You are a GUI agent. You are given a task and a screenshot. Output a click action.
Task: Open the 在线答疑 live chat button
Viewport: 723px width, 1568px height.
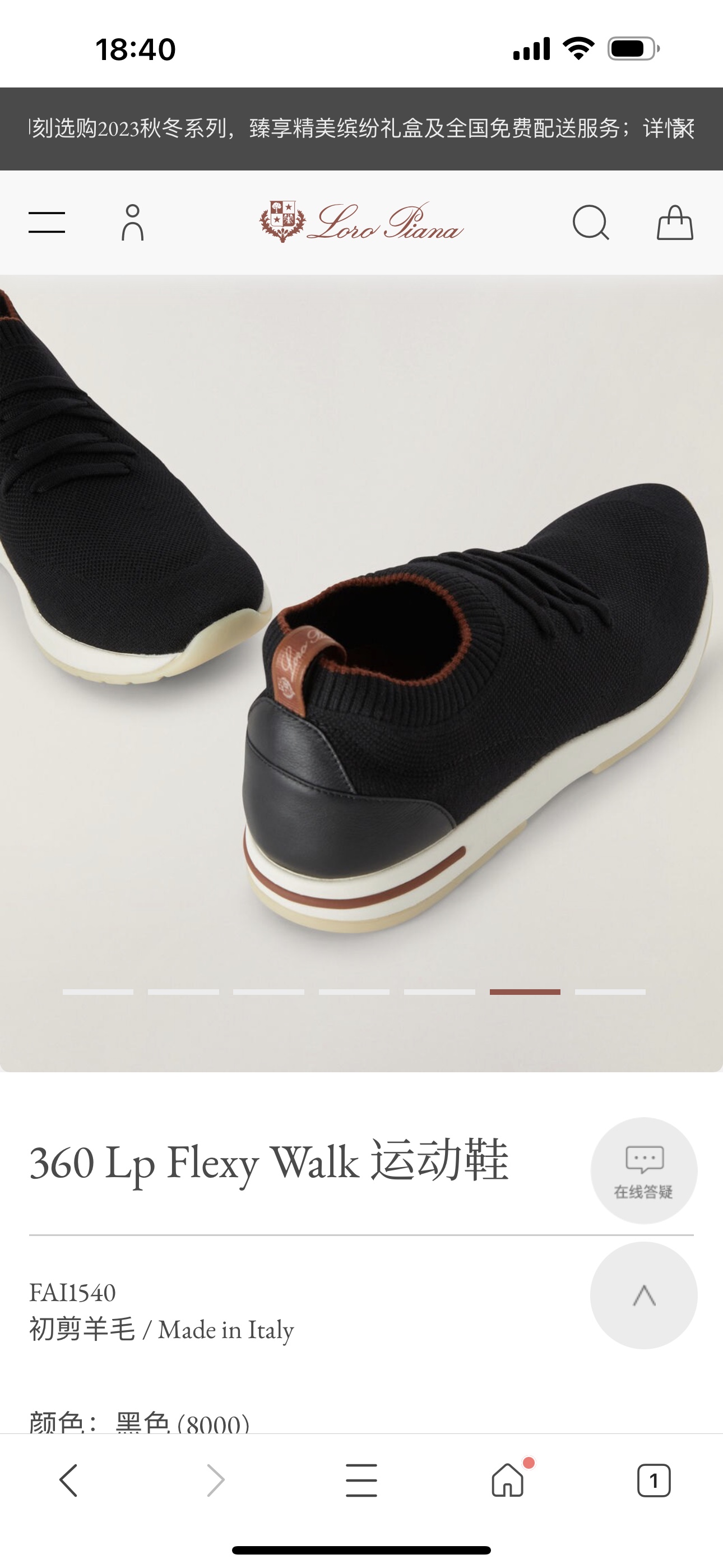tap(643, 1170)
